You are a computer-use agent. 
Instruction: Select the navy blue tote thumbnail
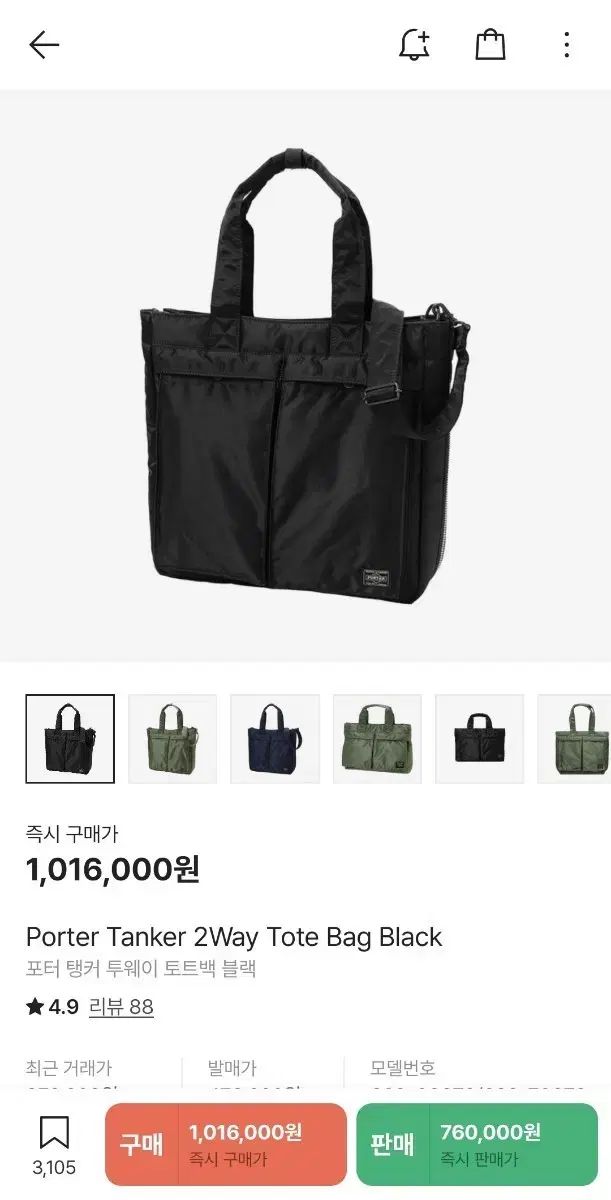275,738
